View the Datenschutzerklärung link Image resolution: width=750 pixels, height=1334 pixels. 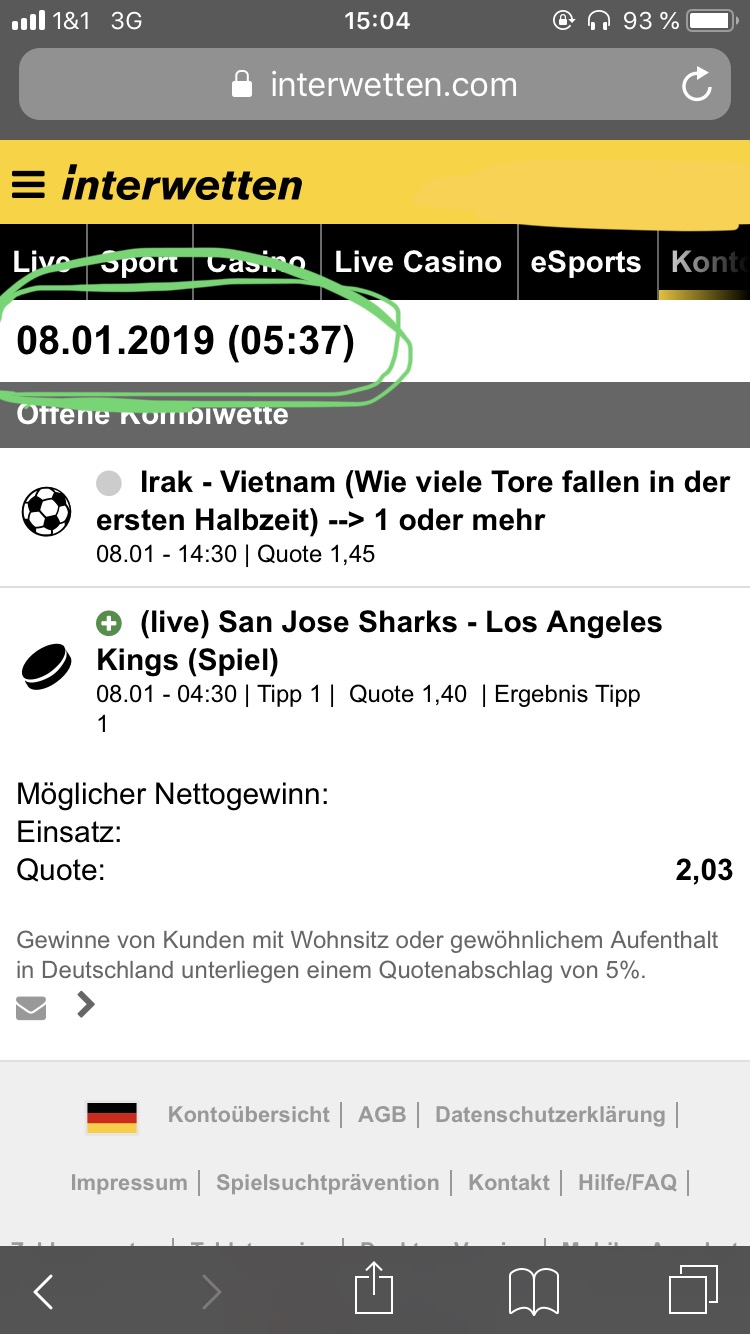click(549, 1114)
